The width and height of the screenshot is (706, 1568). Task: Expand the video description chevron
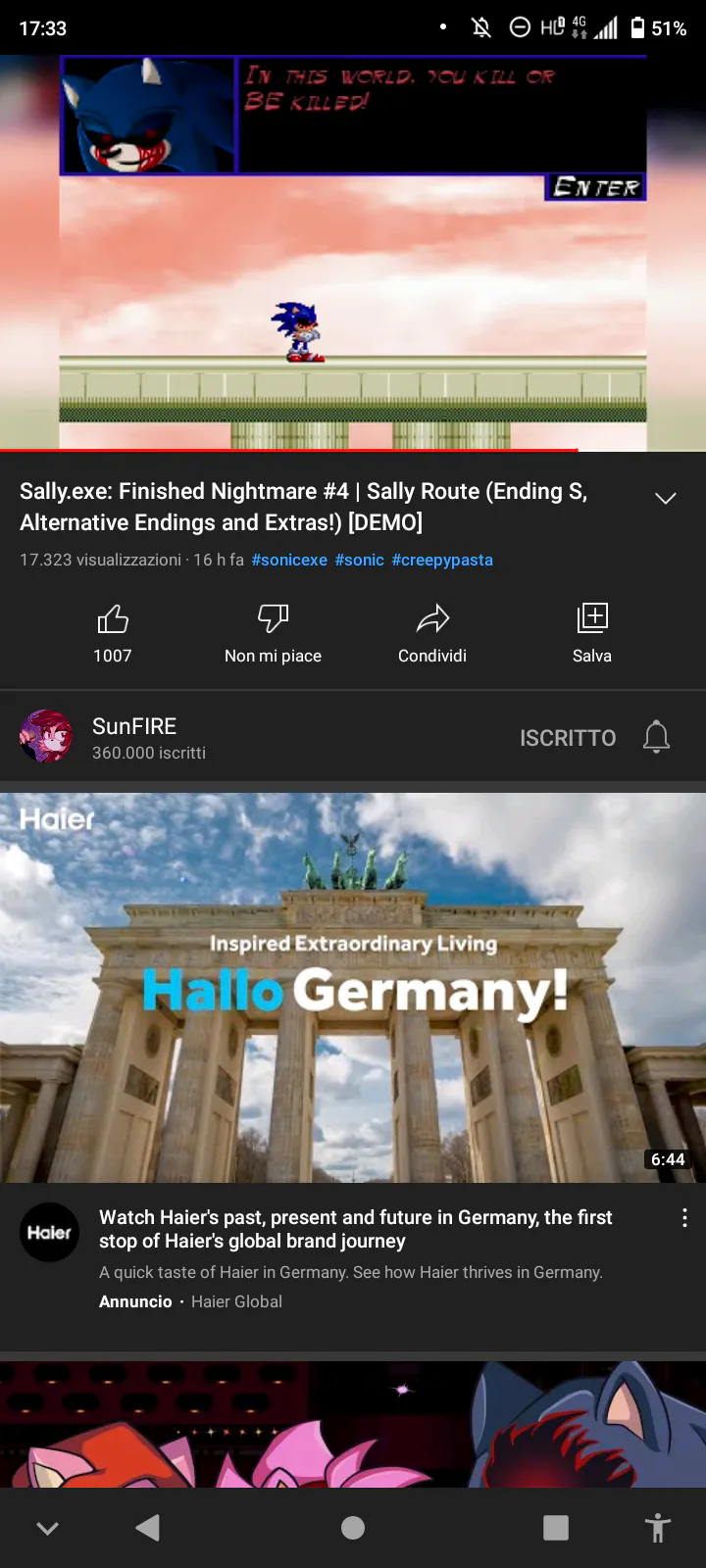pyautogui.click(x=666, y=498)
